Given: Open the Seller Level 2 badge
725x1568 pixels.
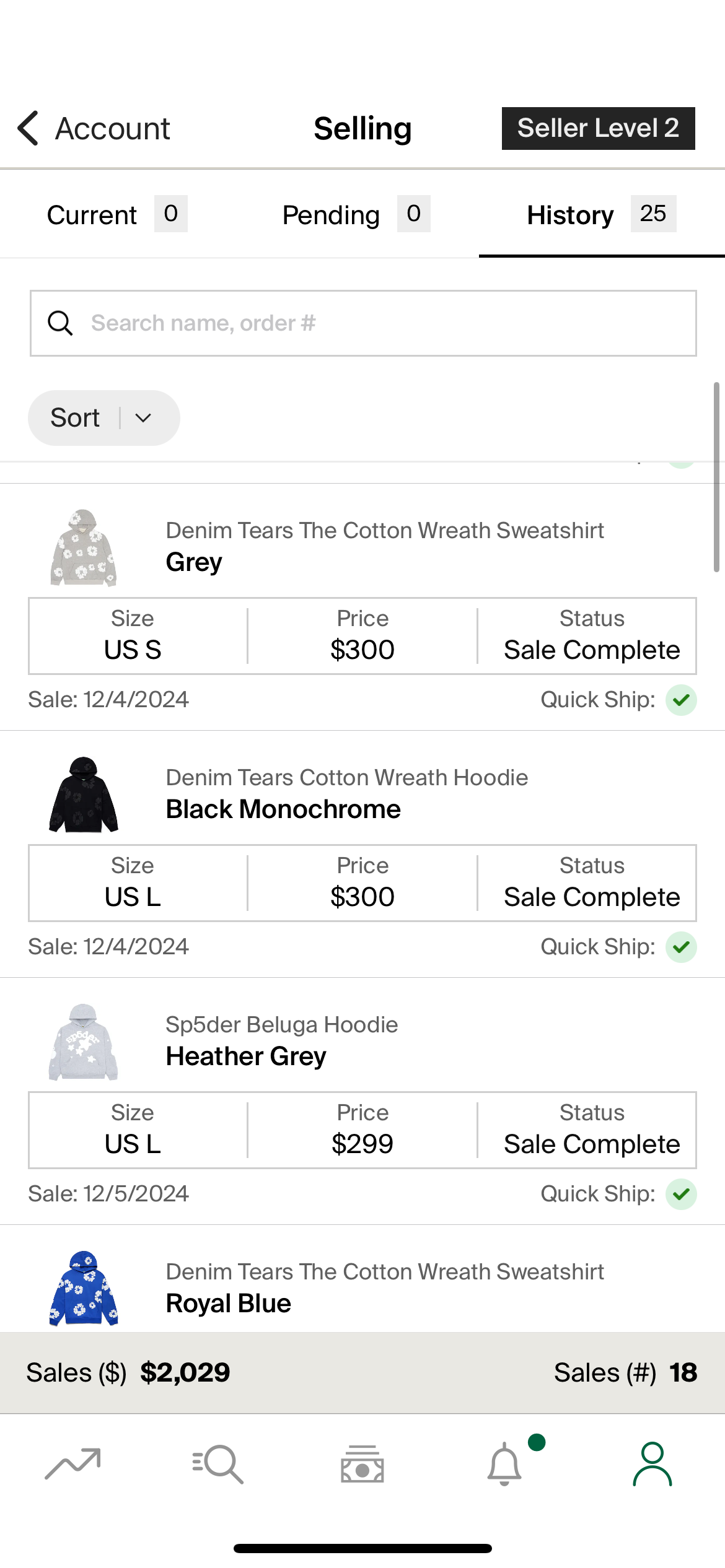Looking at the screenshot, I should point(598,128).
